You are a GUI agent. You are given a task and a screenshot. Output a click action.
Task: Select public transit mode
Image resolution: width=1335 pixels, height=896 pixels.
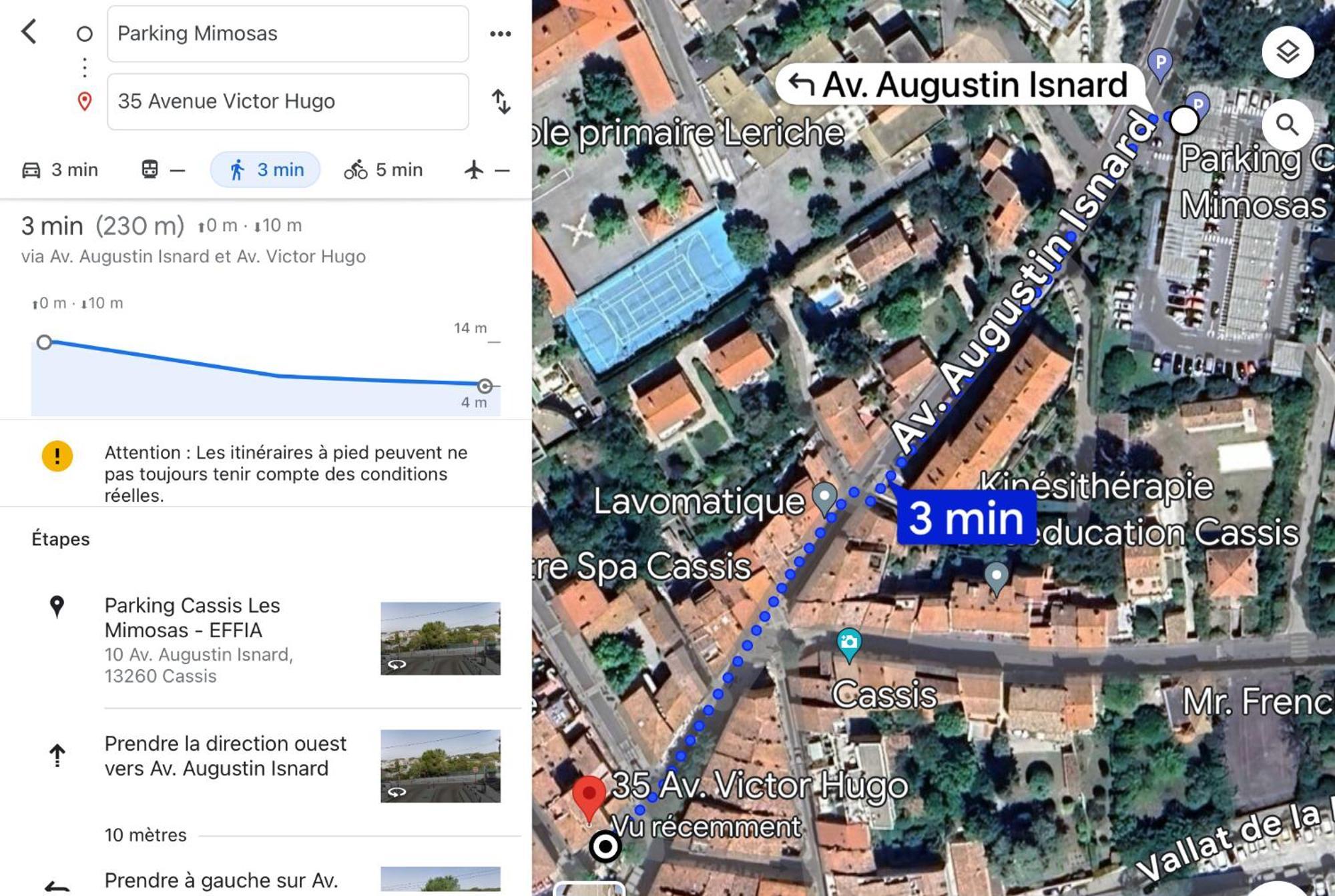162,170
